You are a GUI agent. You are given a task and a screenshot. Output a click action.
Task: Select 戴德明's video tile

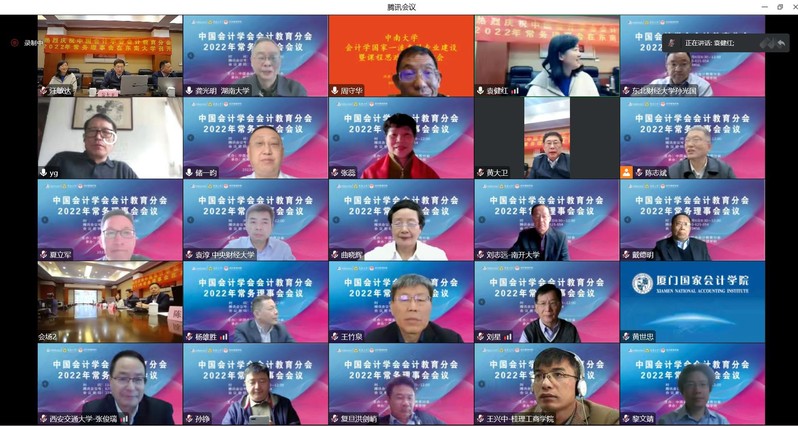point(692,219)
